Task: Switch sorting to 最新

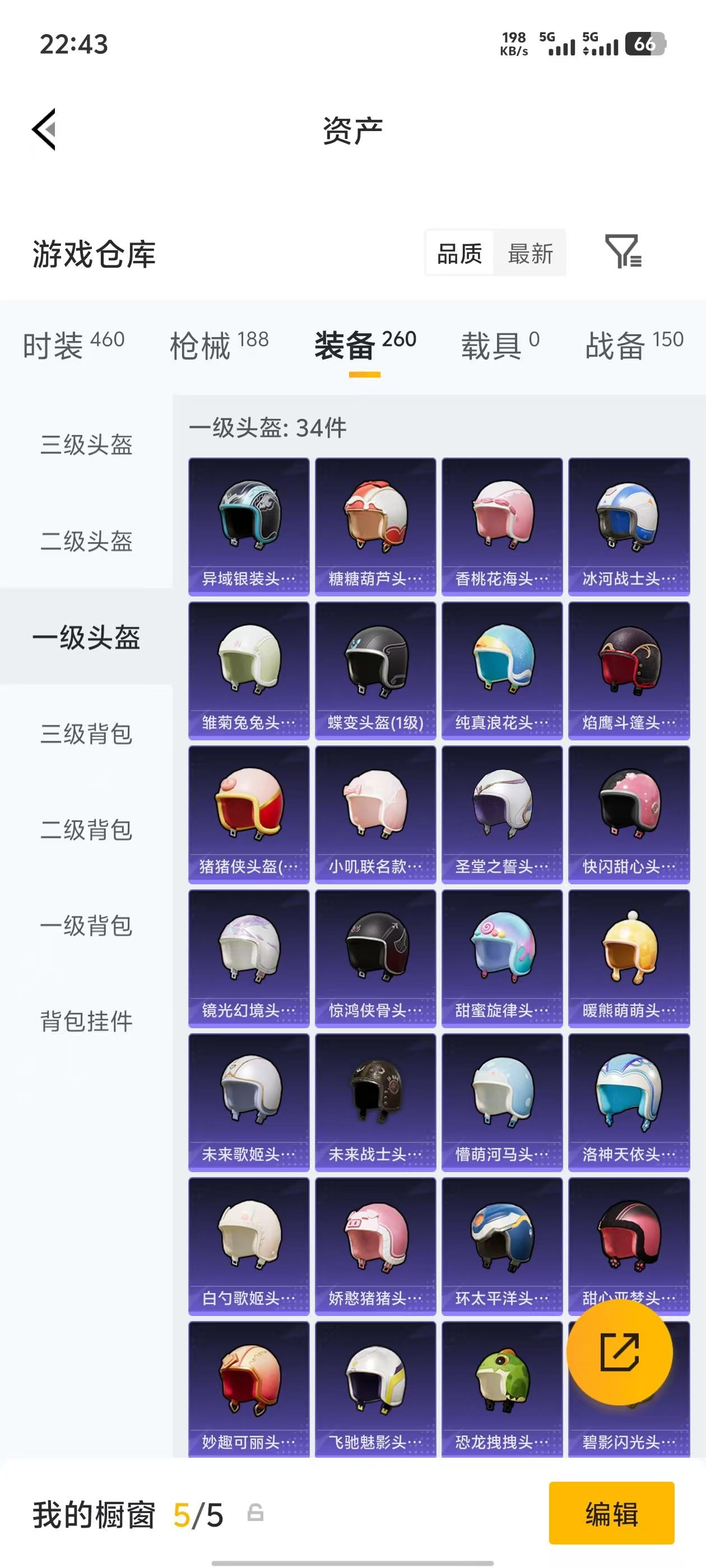Action: [x=531, y=253]
